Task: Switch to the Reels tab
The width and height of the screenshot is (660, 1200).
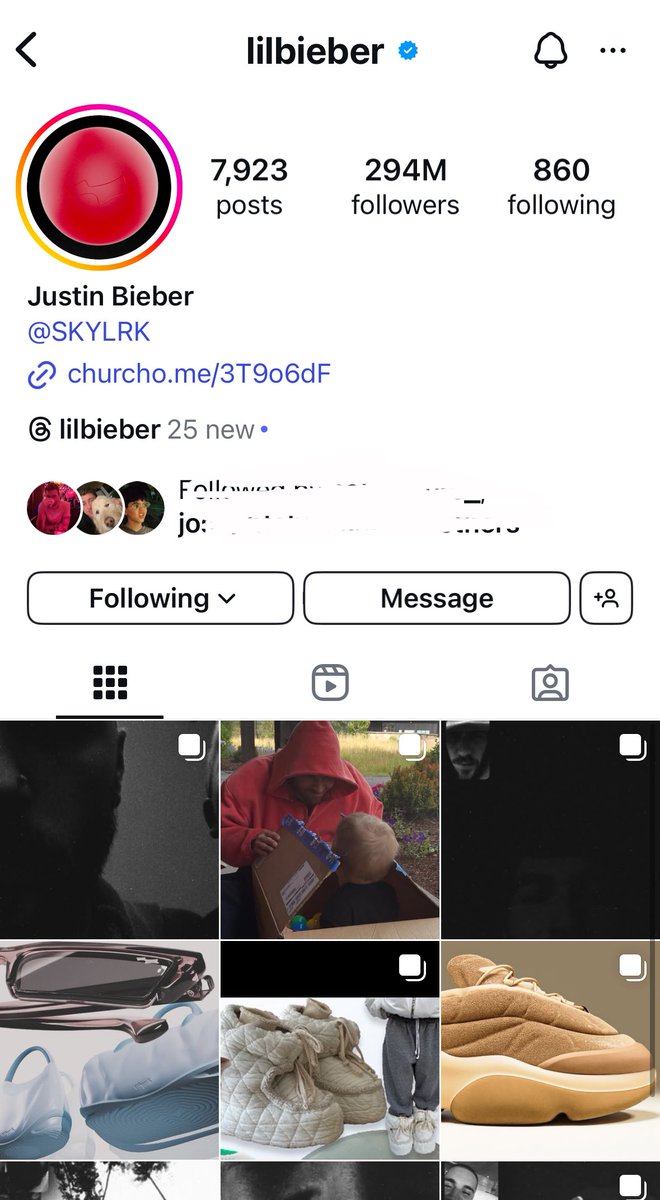Action: point(330,683)
